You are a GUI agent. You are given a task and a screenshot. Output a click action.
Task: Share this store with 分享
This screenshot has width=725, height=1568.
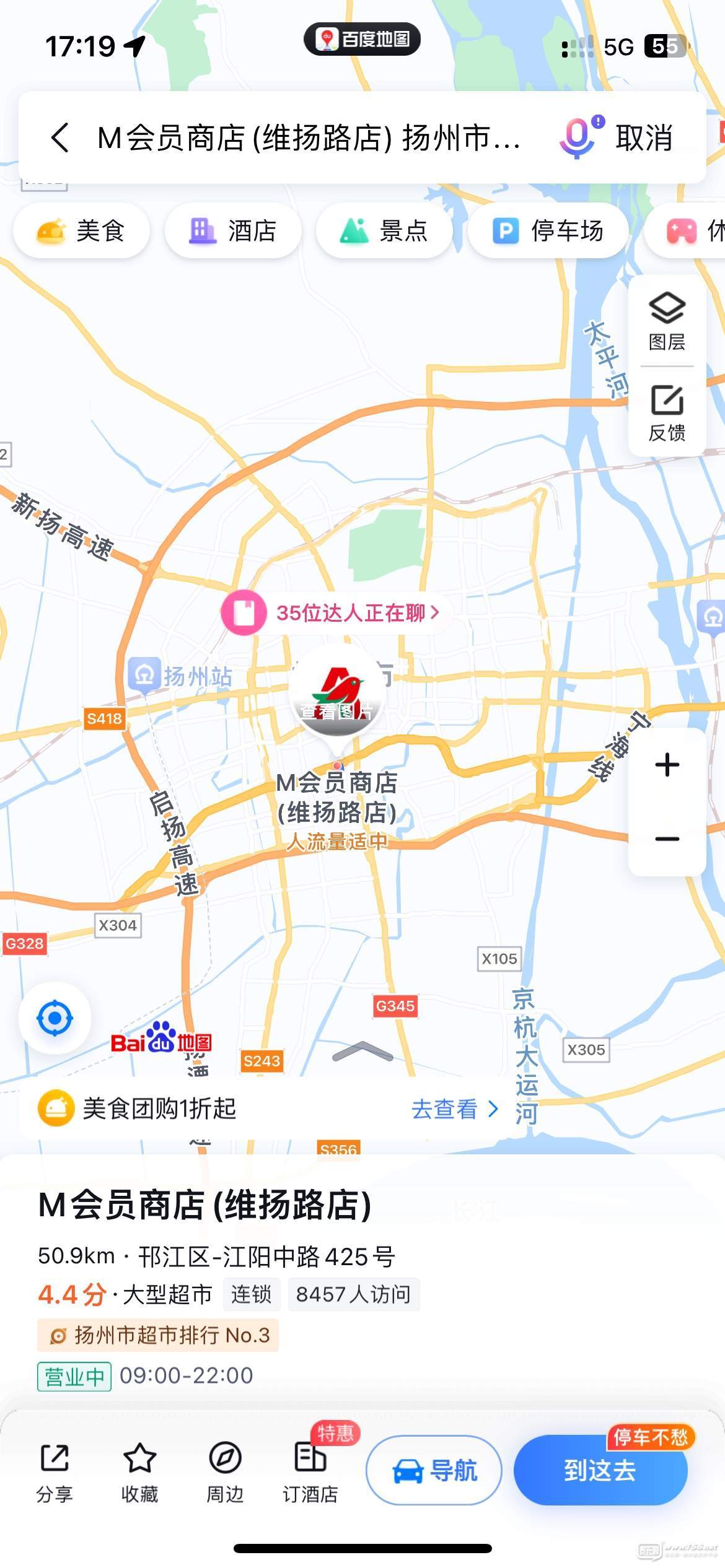[55, 1472]
